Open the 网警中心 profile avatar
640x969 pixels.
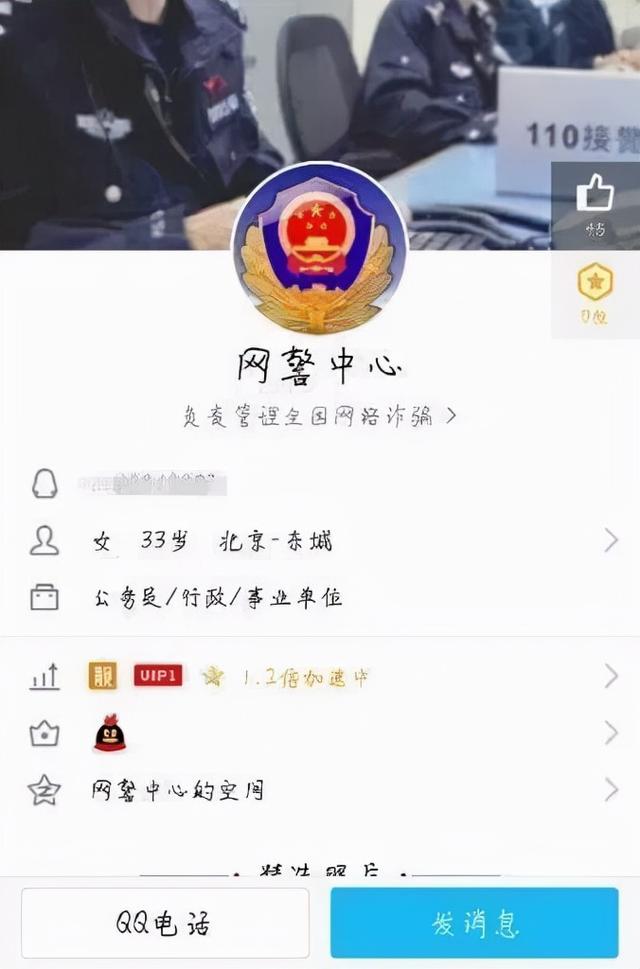(x=320, y=247)
